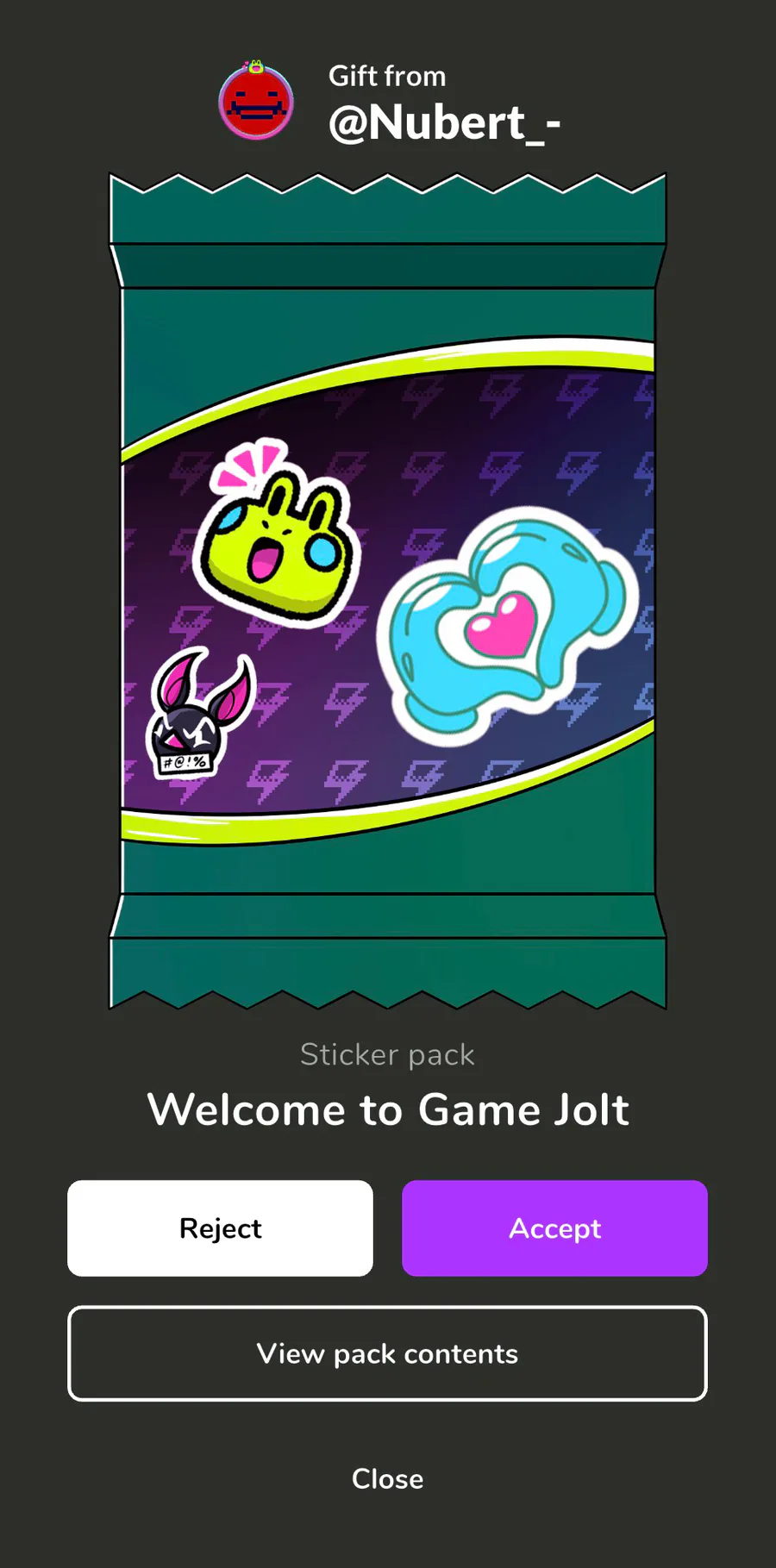This screenshot has height=1568, width=776.
Task: View pack contents
Action: click(387, 1353)
